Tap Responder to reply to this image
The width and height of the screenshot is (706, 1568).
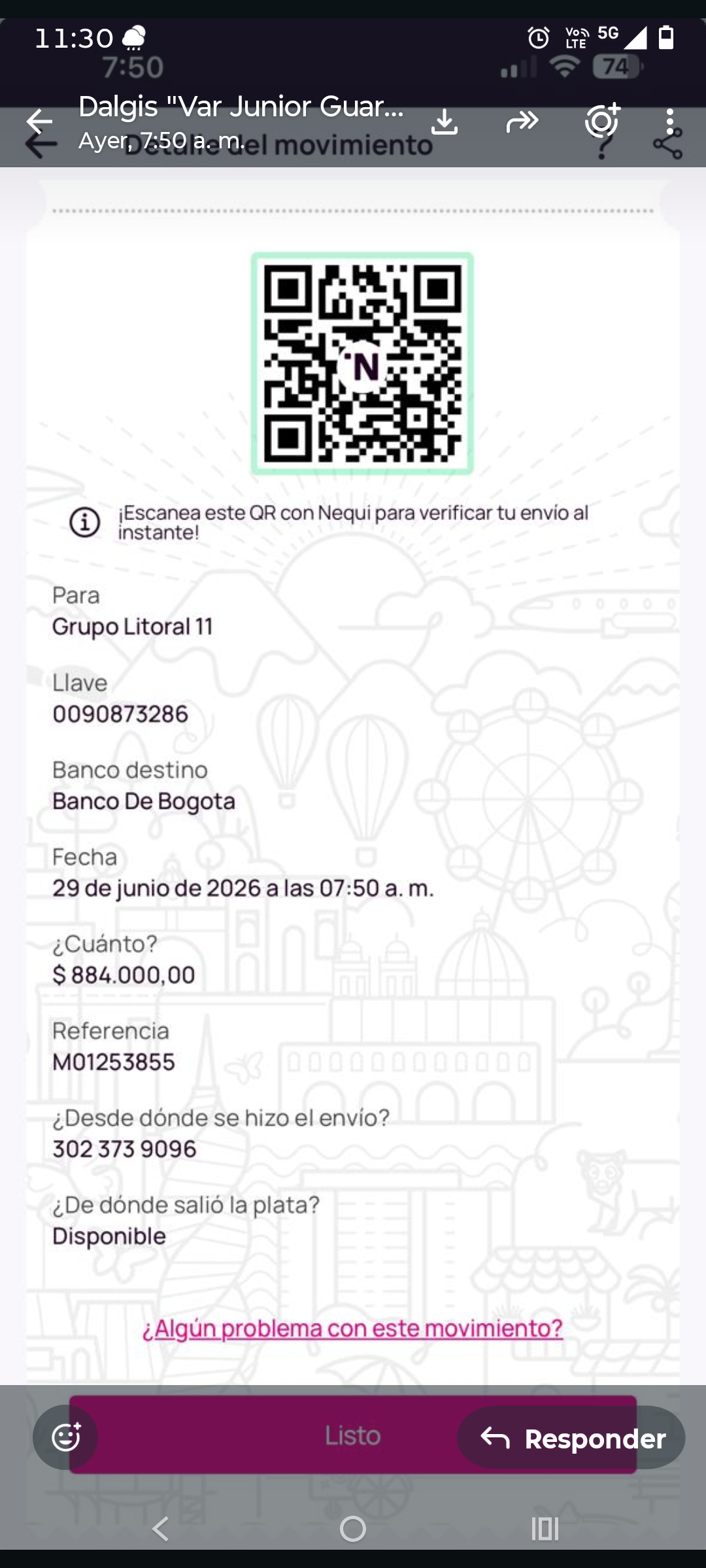[x=571, y=1437]
